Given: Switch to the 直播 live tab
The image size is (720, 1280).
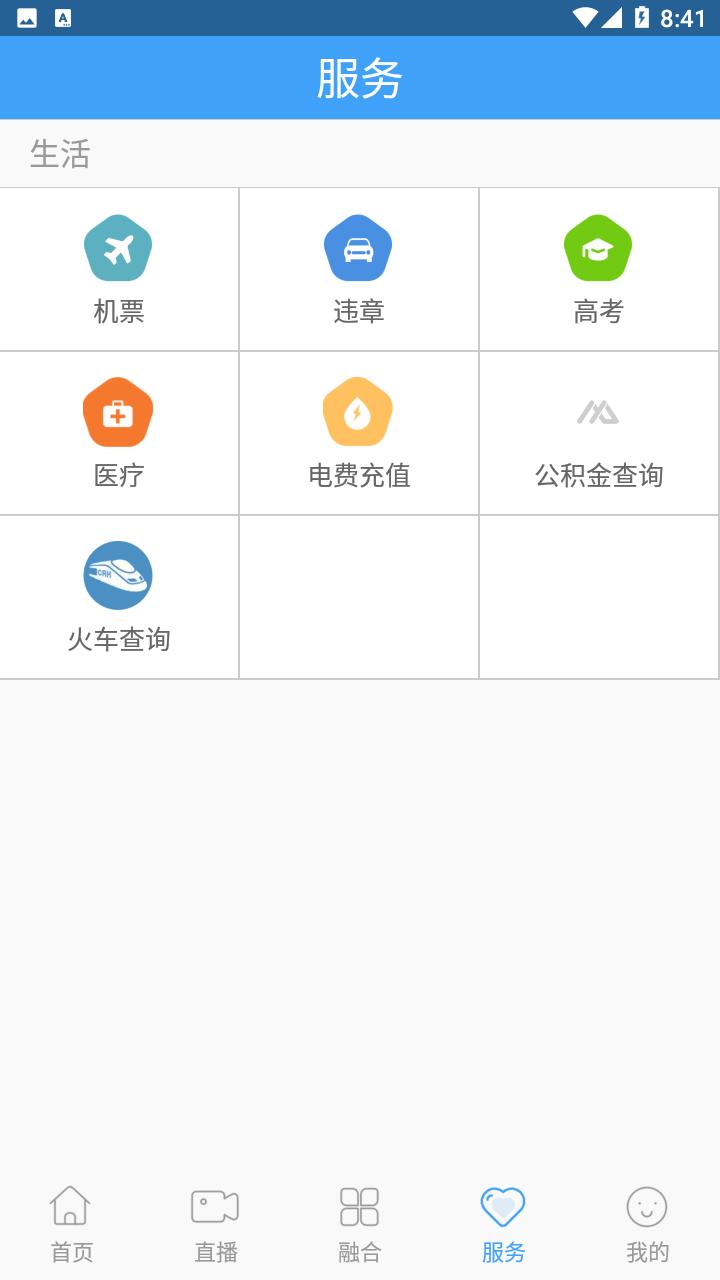Looking at the screenshot, I should (x=215, y=1224).
